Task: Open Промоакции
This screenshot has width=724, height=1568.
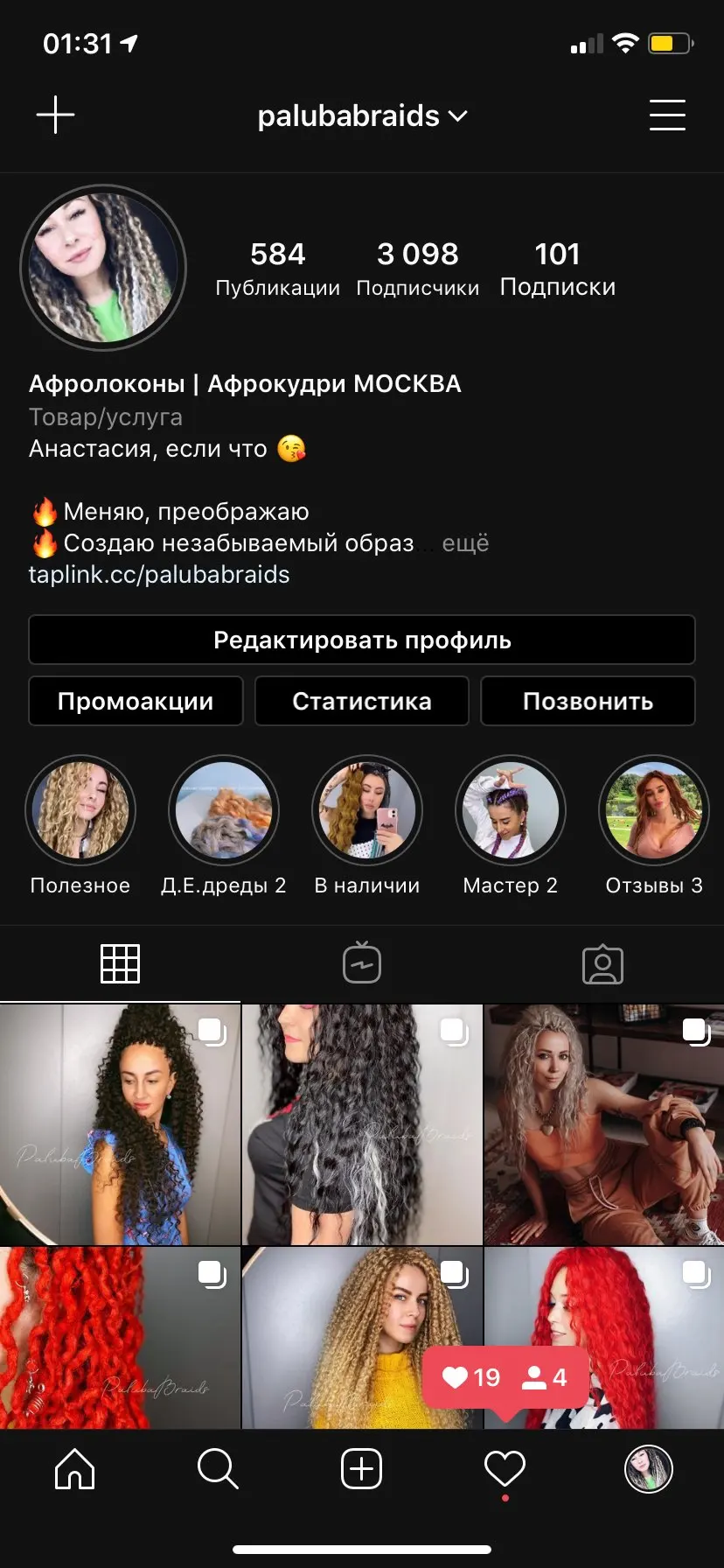Action: [x=136, y=701]
